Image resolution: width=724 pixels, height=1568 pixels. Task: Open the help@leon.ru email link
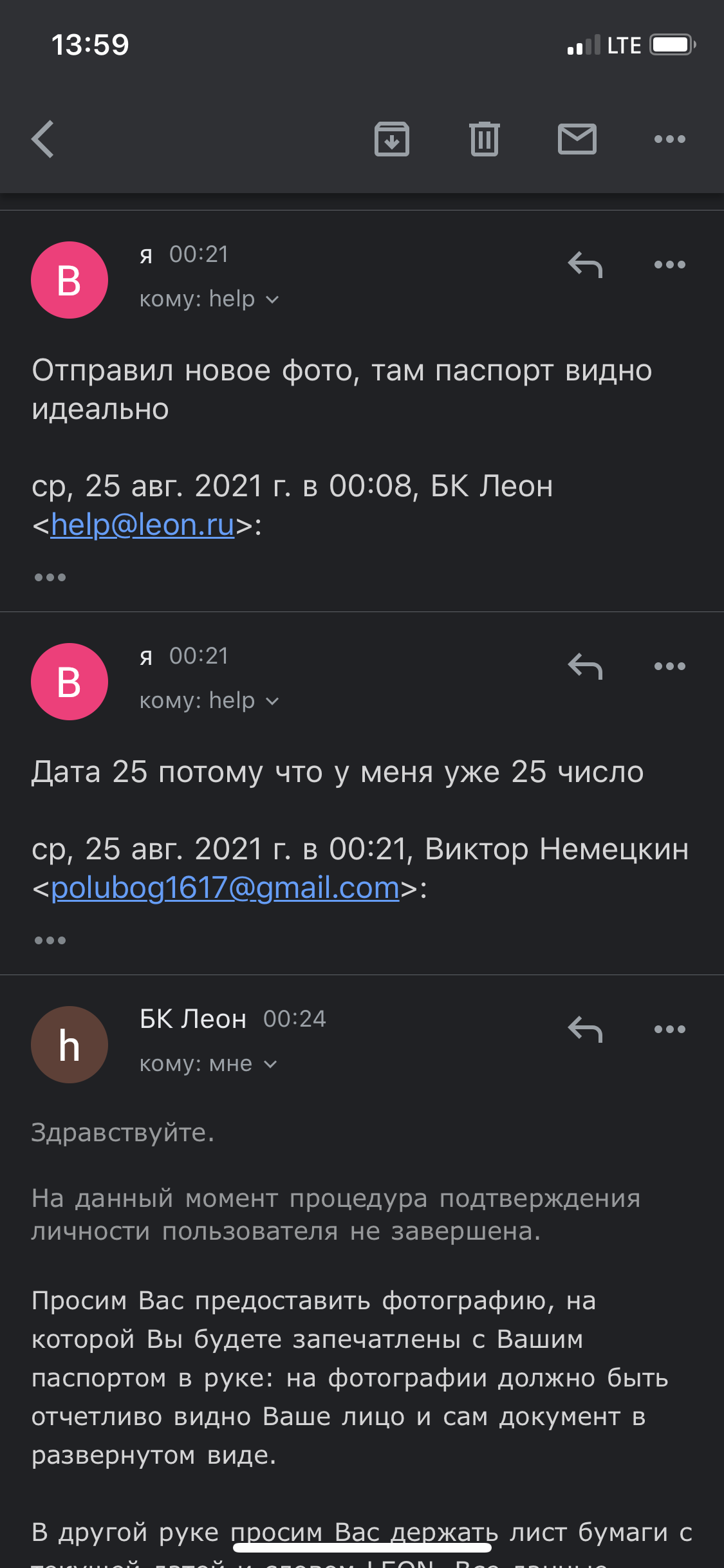click(x=142, y=525)
